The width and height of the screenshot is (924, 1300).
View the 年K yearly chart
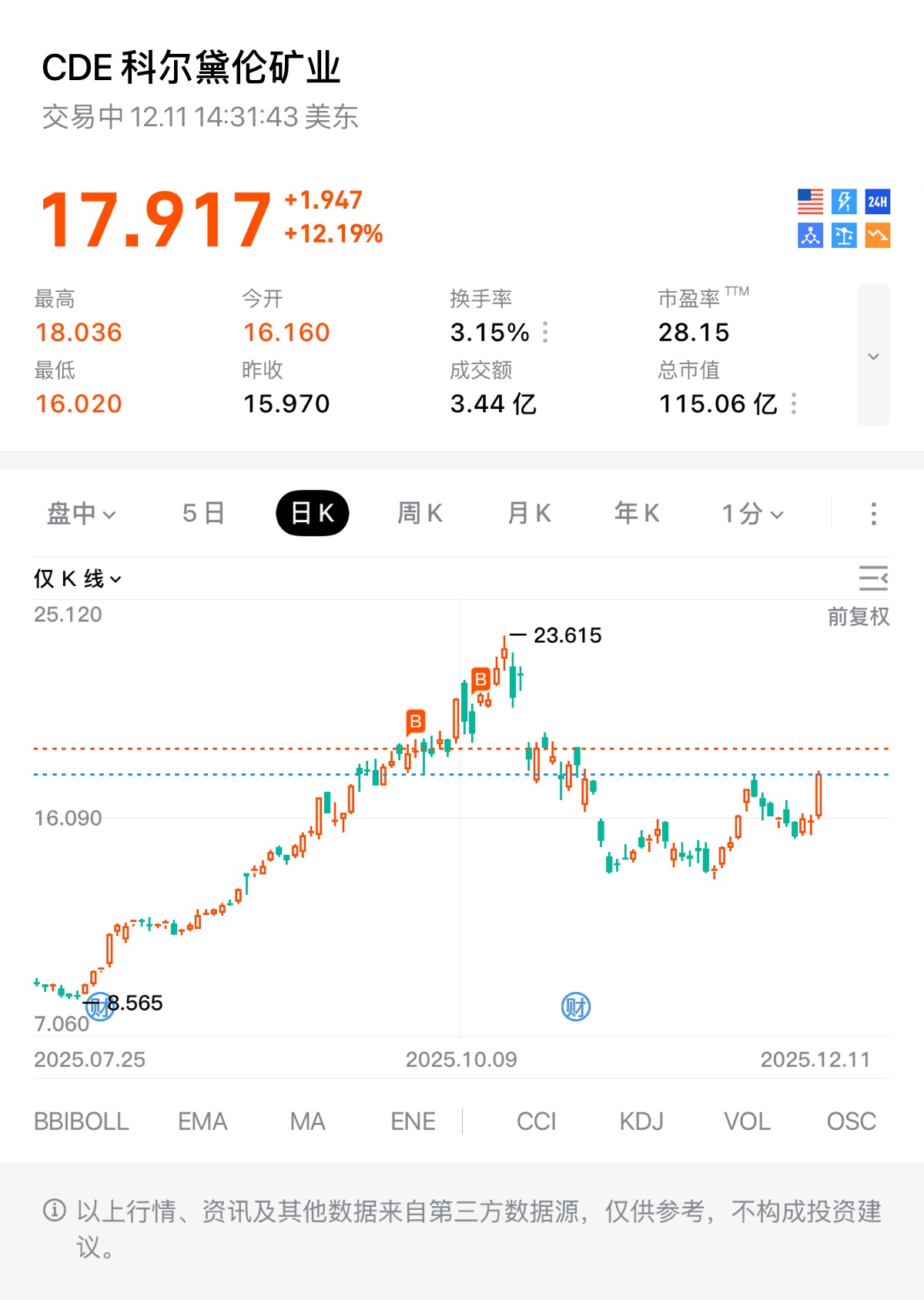click(x=637, y=513)
